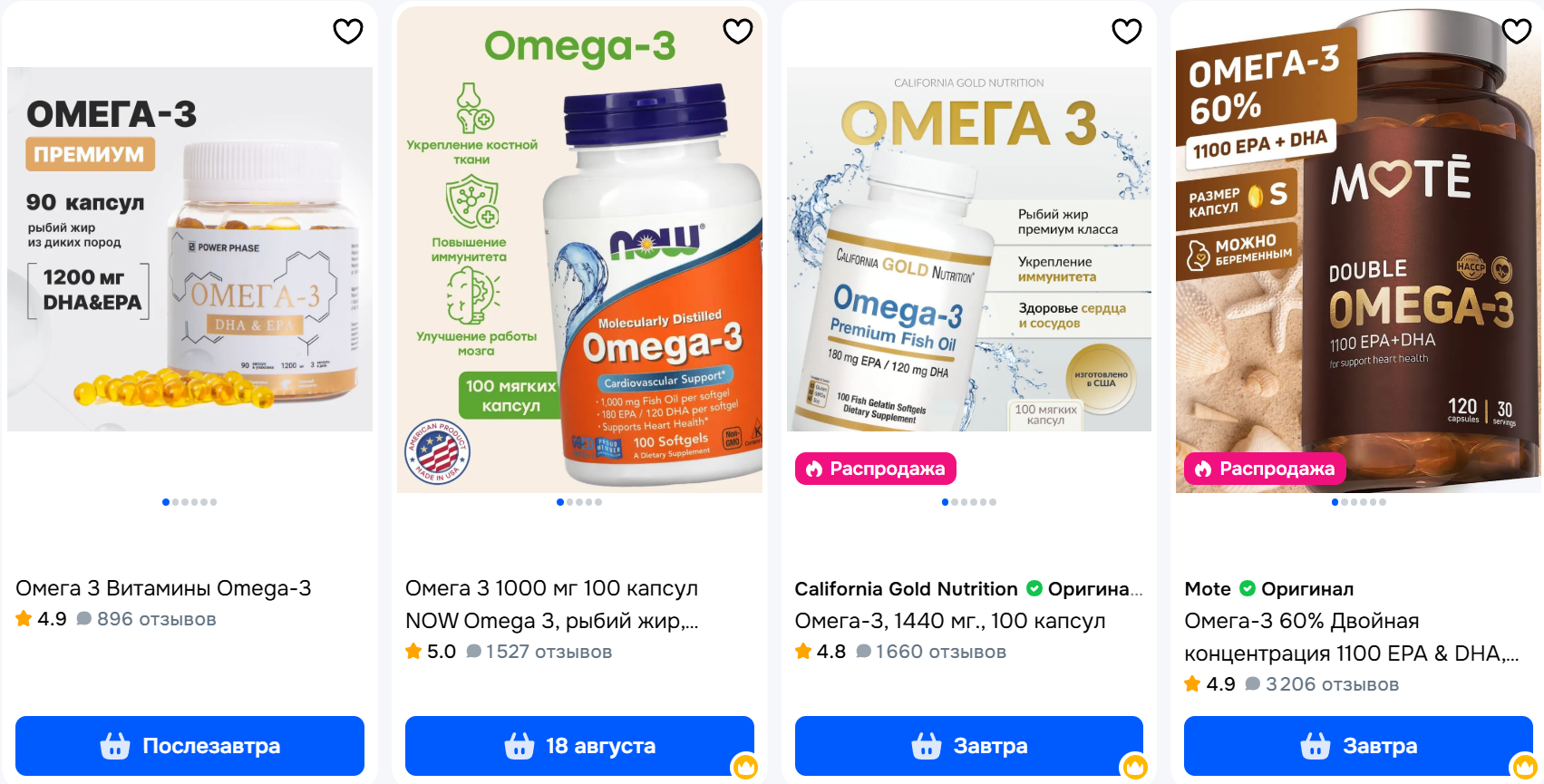Add Mote Омега-3 60% to cart
Viewport: 1544px width, 784px height.
tap(1358, 746)
